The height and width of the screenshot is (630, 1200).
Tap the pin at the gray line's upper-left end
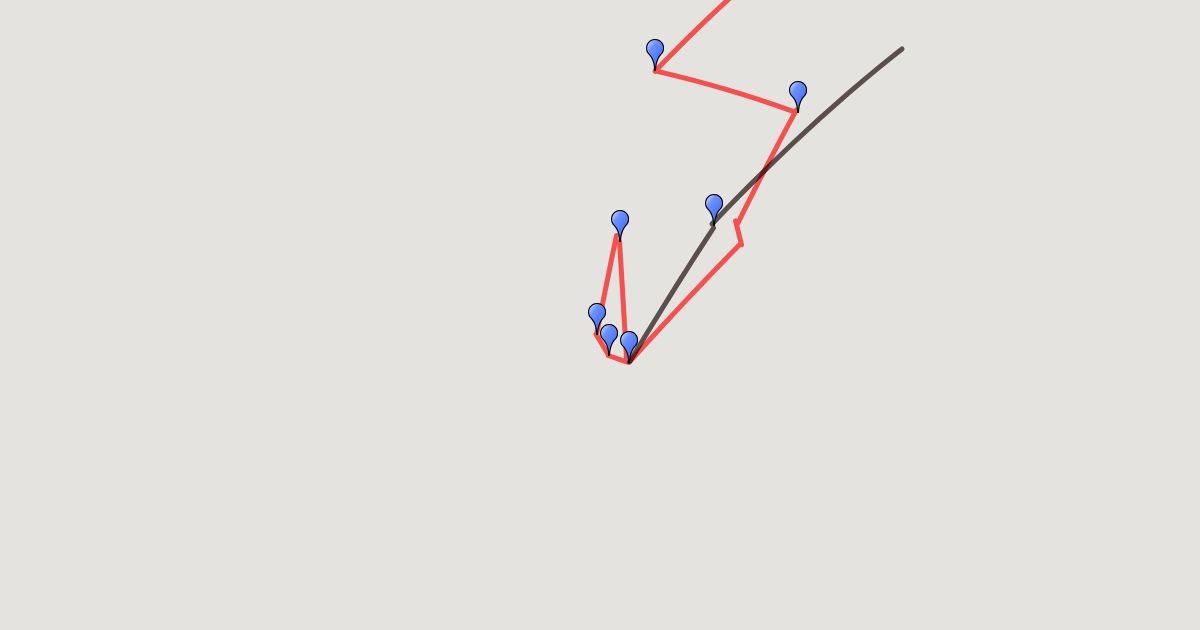coord(714,207)
